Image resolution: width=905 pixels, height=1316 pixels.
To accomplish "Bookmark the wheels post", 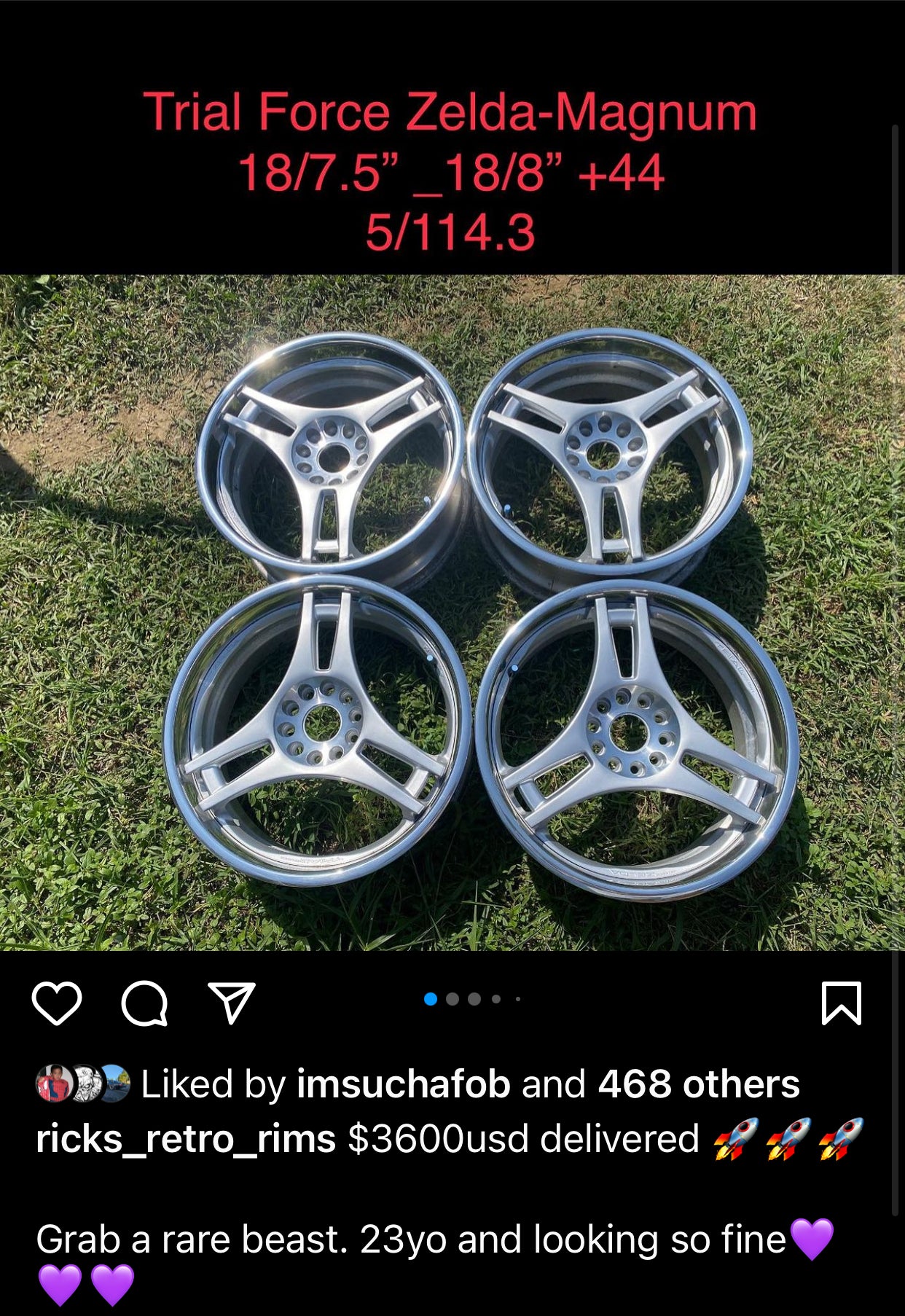I will click(x=842, y=1003).
